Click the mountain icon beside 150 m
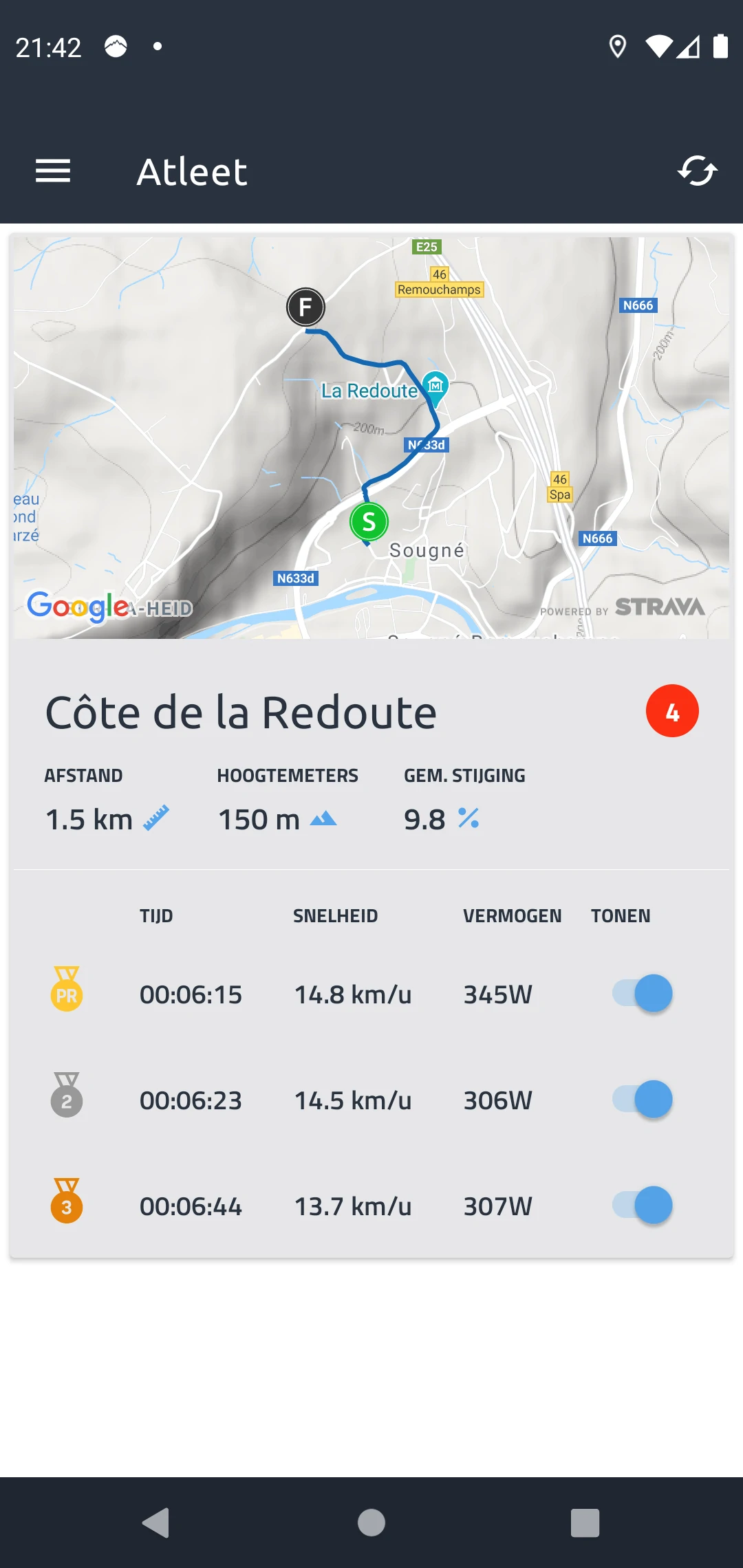This screenshot has height=1568, width=743. (x=323, y=819)
